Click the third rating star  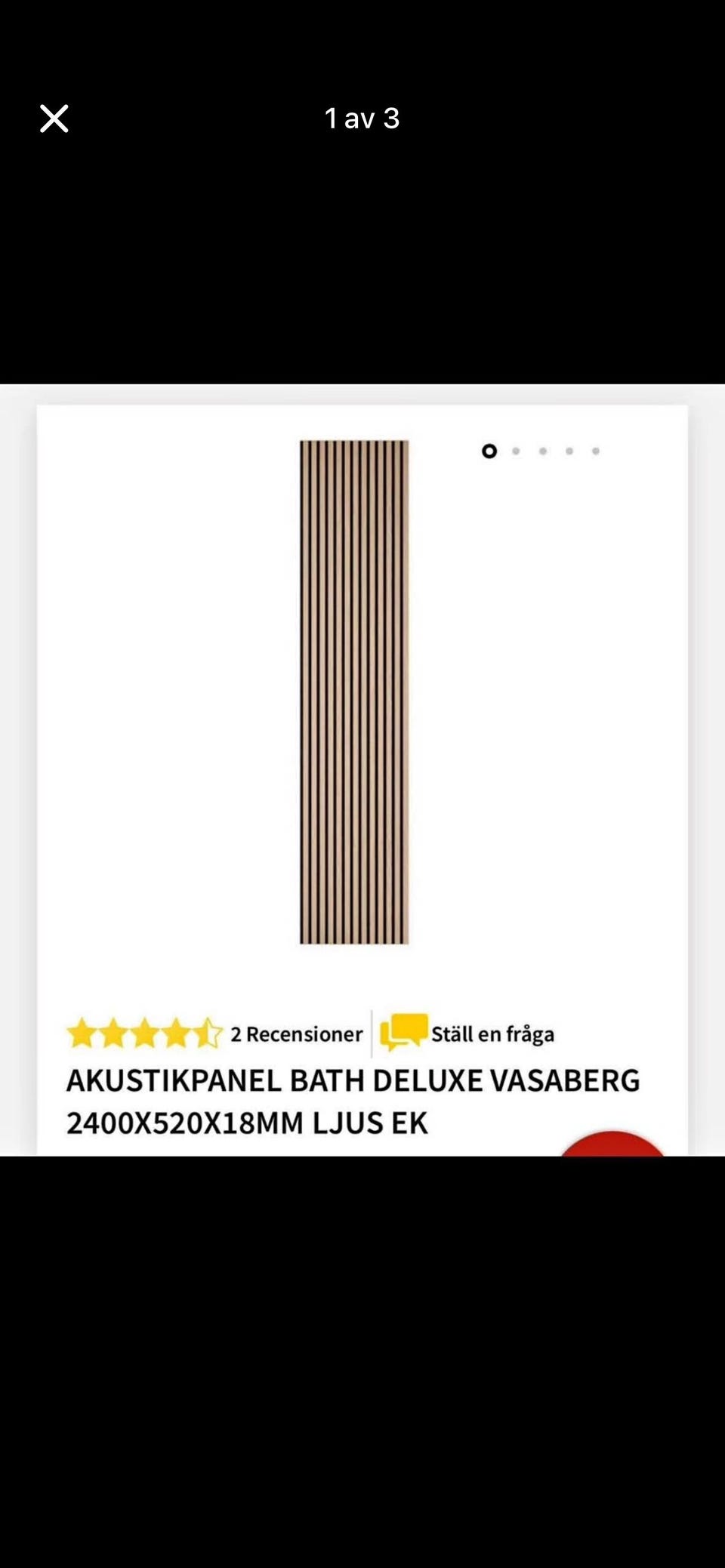(x=145, y=1034)
